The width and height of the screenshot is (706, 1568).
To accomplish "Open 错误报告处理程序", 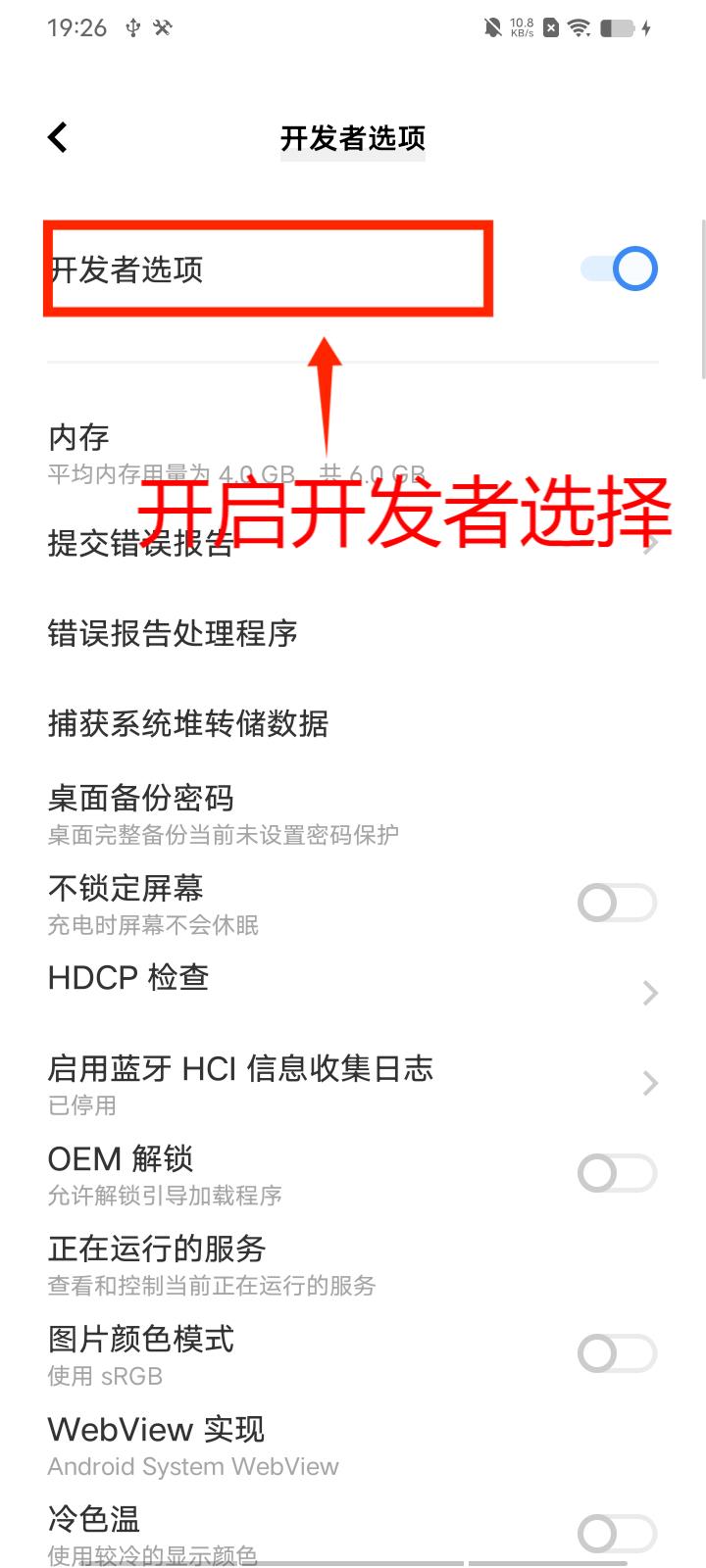I will 353,633.
